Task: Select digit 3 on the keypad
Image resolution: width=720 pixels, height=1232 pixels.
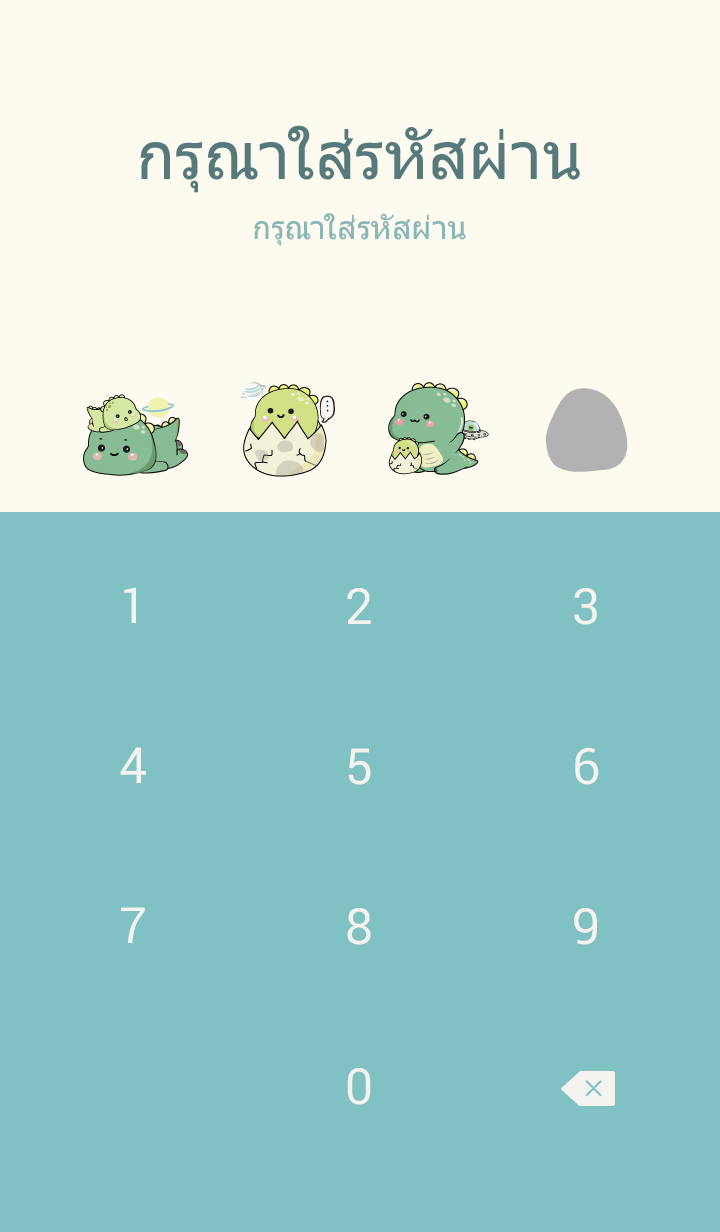Action: click(585, 607)
